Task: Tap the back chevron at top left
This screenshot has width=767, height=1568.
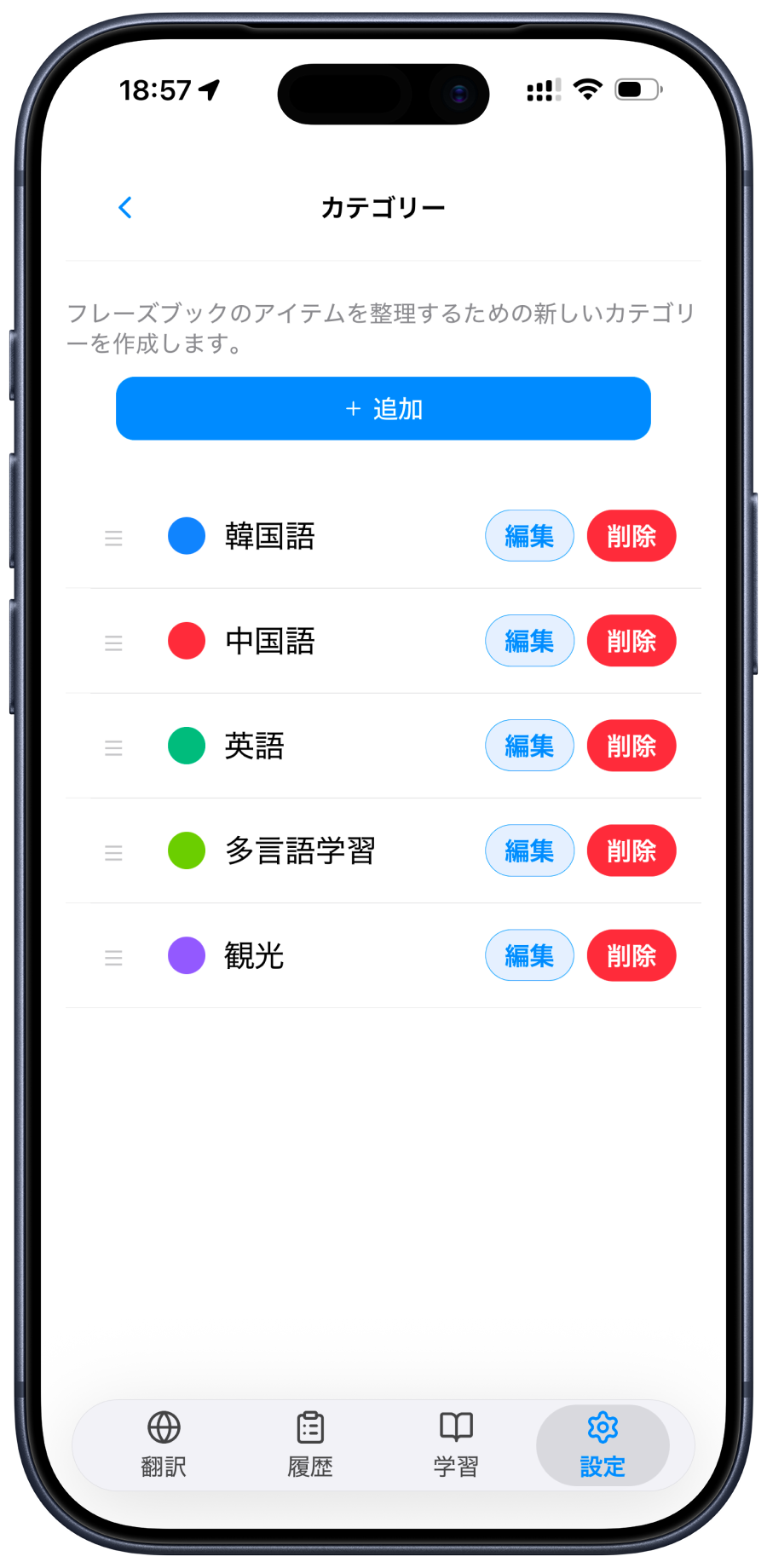Action: click(x=124, y=206)
